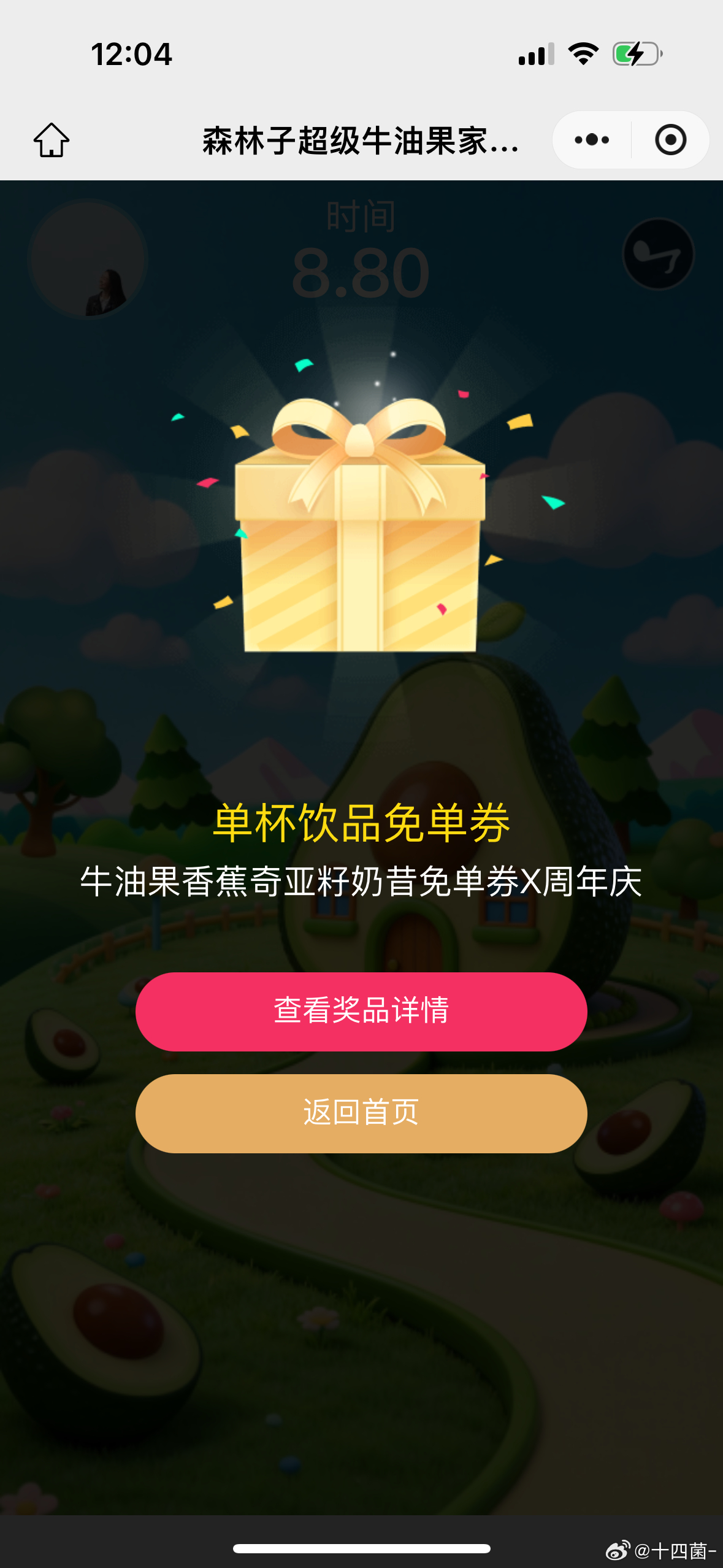Tap the home icon in the header

pyautogui.click(x=52, y=140)
